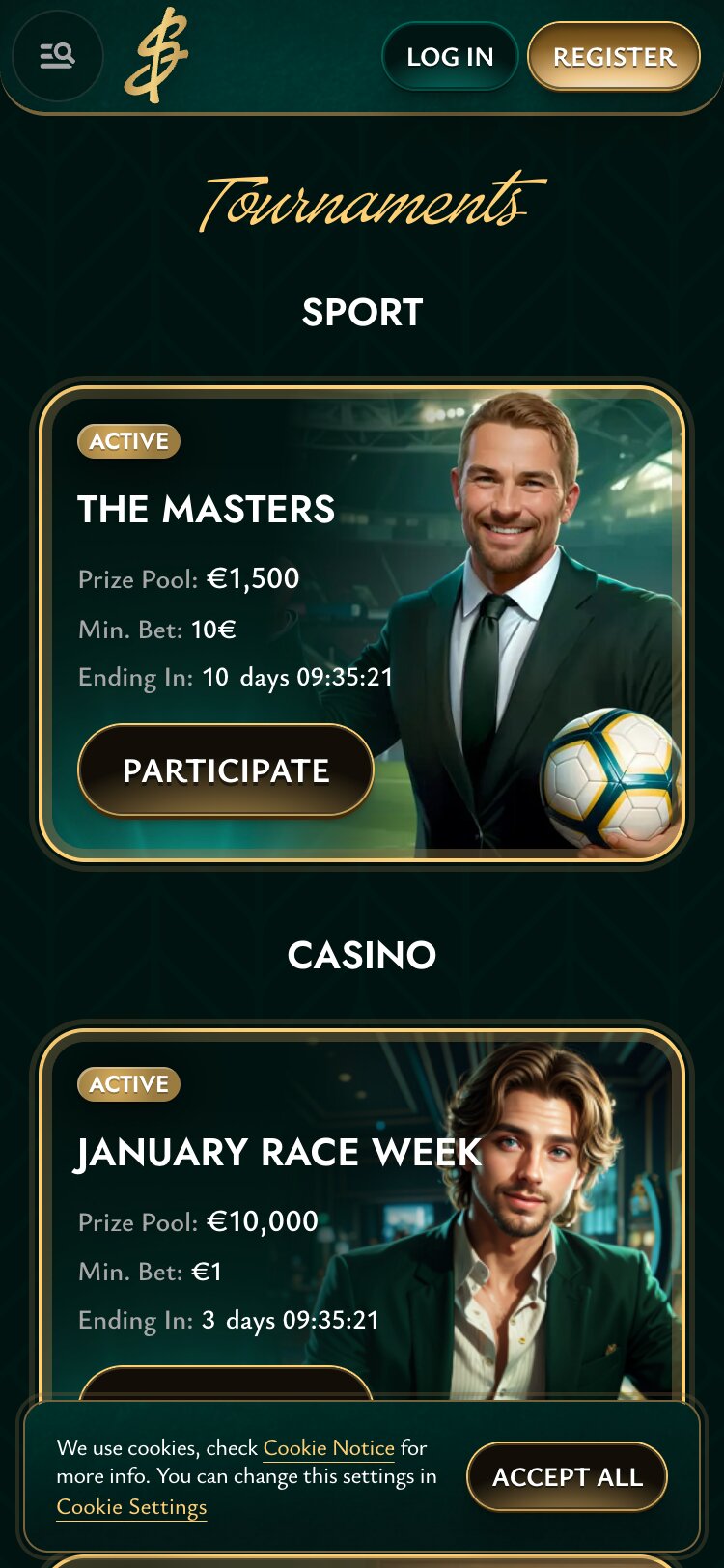724x1568 pixels.
Task: Open the menu search icon top left
Action: pyautogui.click(x=55, y=55)
